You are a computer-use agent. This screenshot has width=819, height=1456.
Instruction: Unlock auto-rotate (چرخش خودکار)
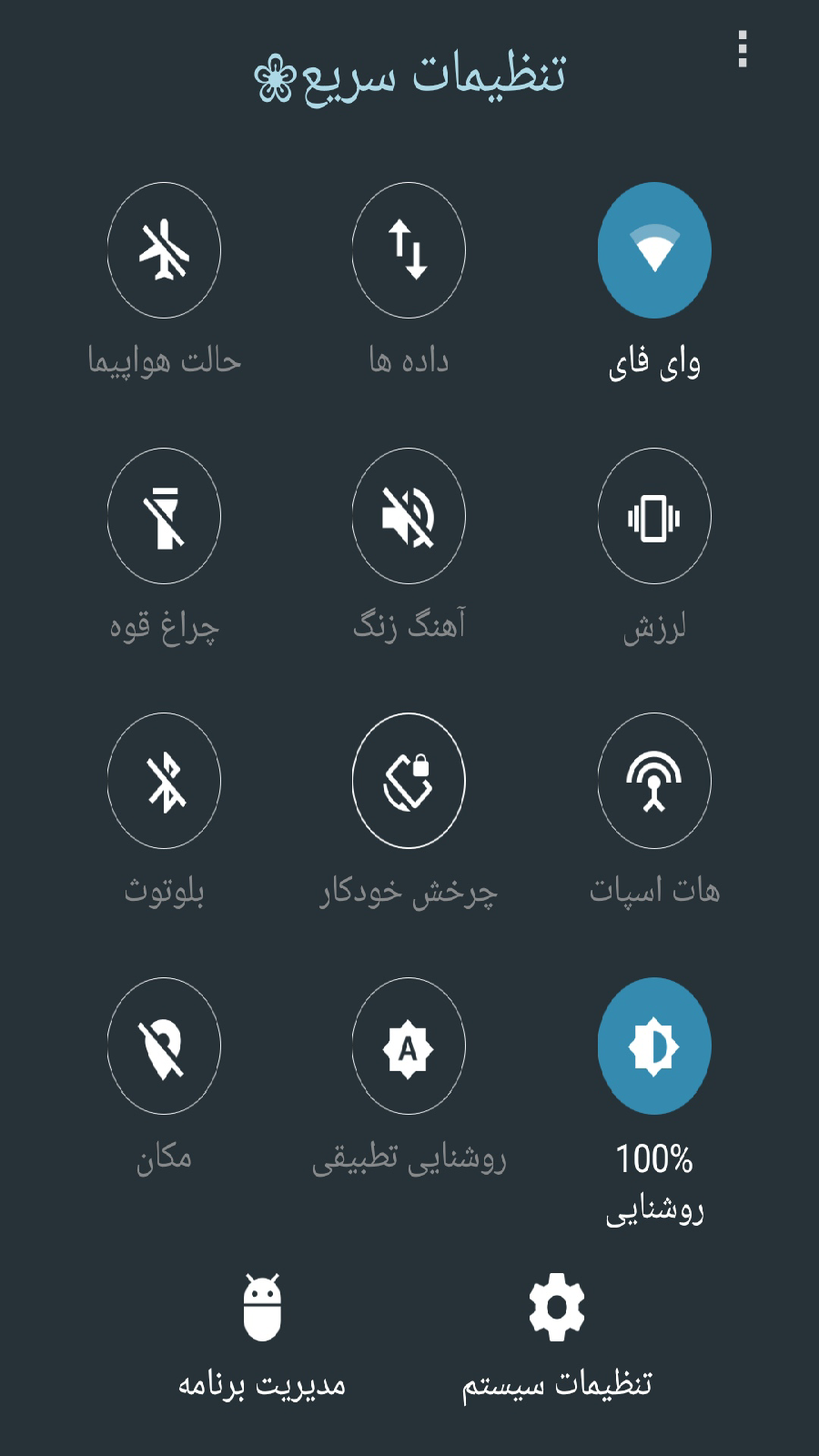[408, 781]
